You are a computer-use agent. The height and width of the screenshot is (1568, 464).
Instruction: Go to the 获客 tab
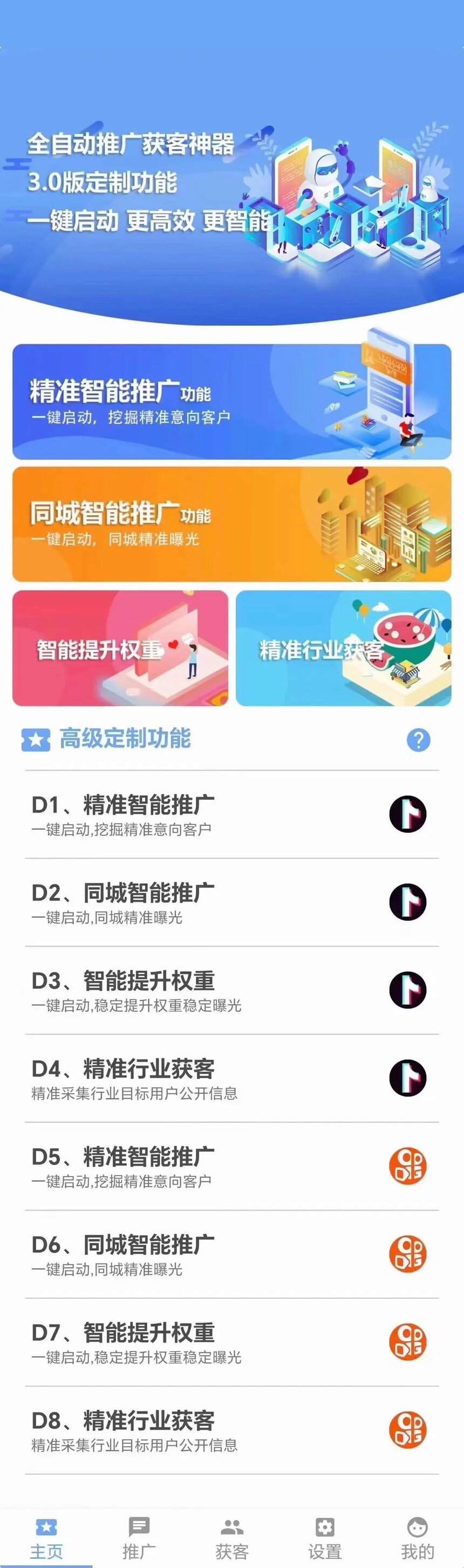click(x=231, y=1538)
